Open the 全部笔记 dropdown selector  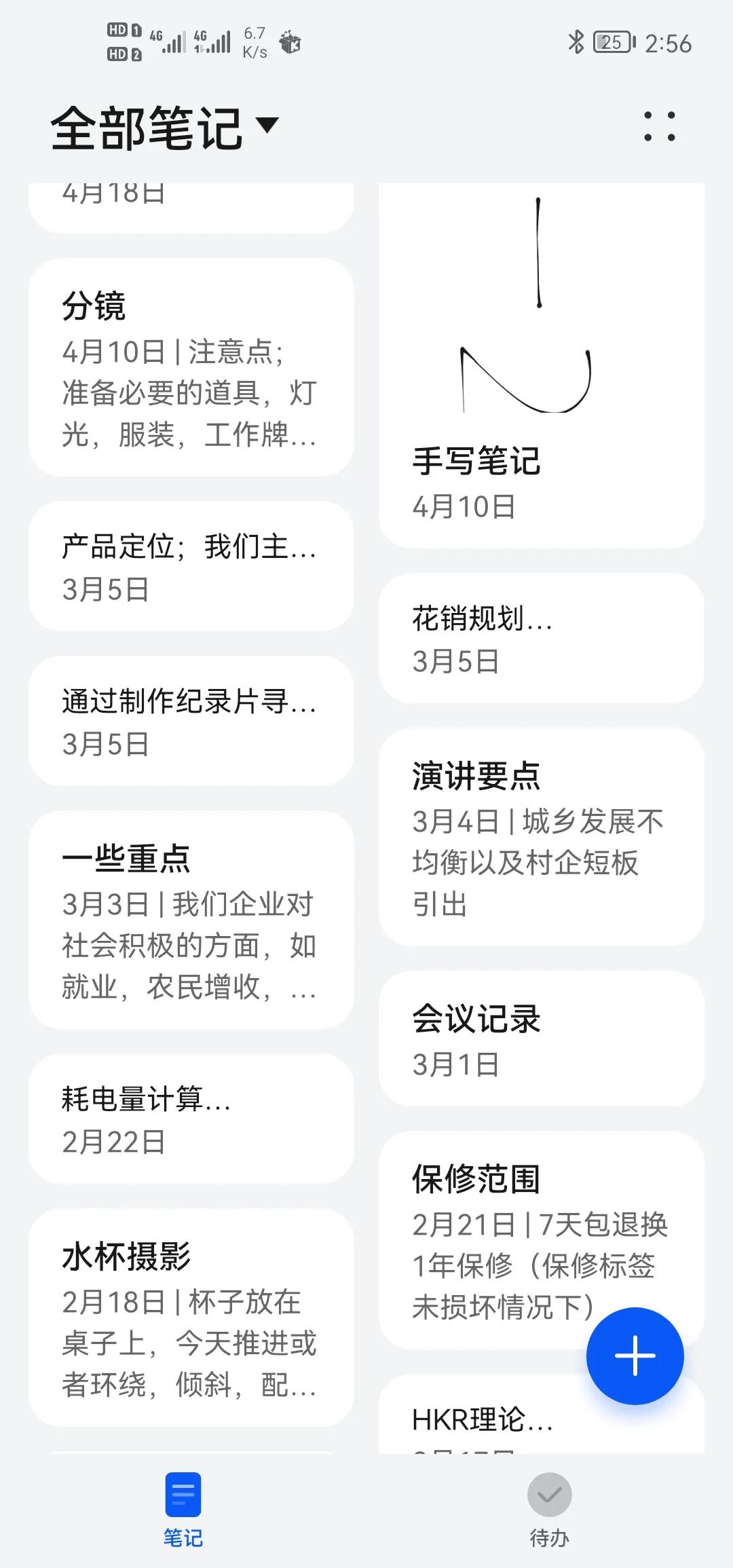[163, 128]
